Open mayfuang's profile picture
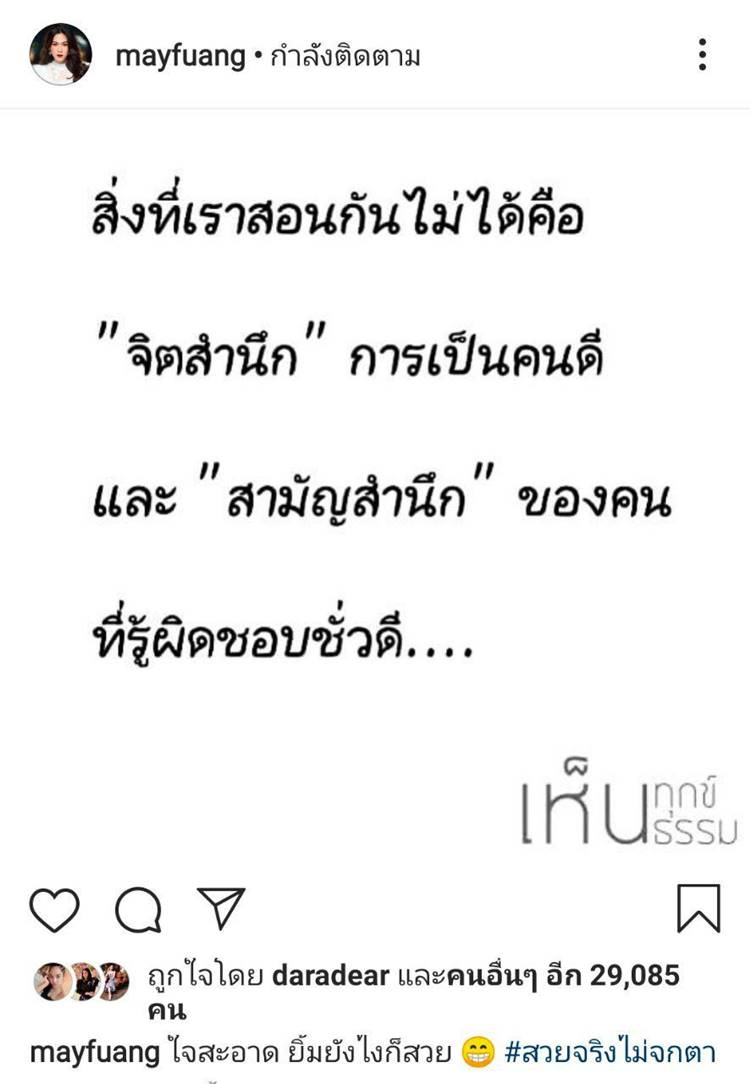The width and height of the screenshot is (750, 1084). click(x=61, y=55)
